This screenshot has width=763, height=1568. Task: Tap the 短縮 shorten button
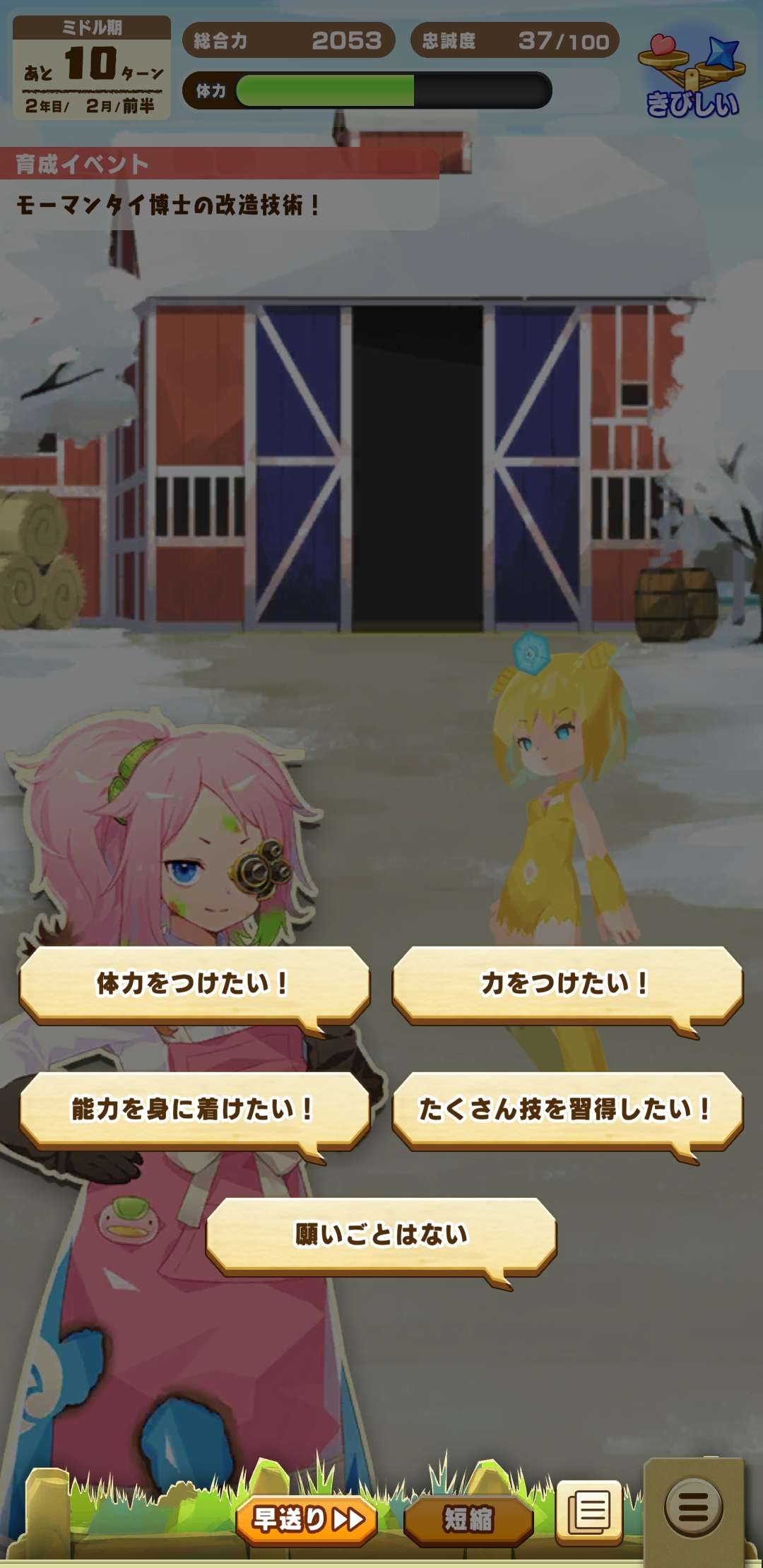click(468, 1519)
